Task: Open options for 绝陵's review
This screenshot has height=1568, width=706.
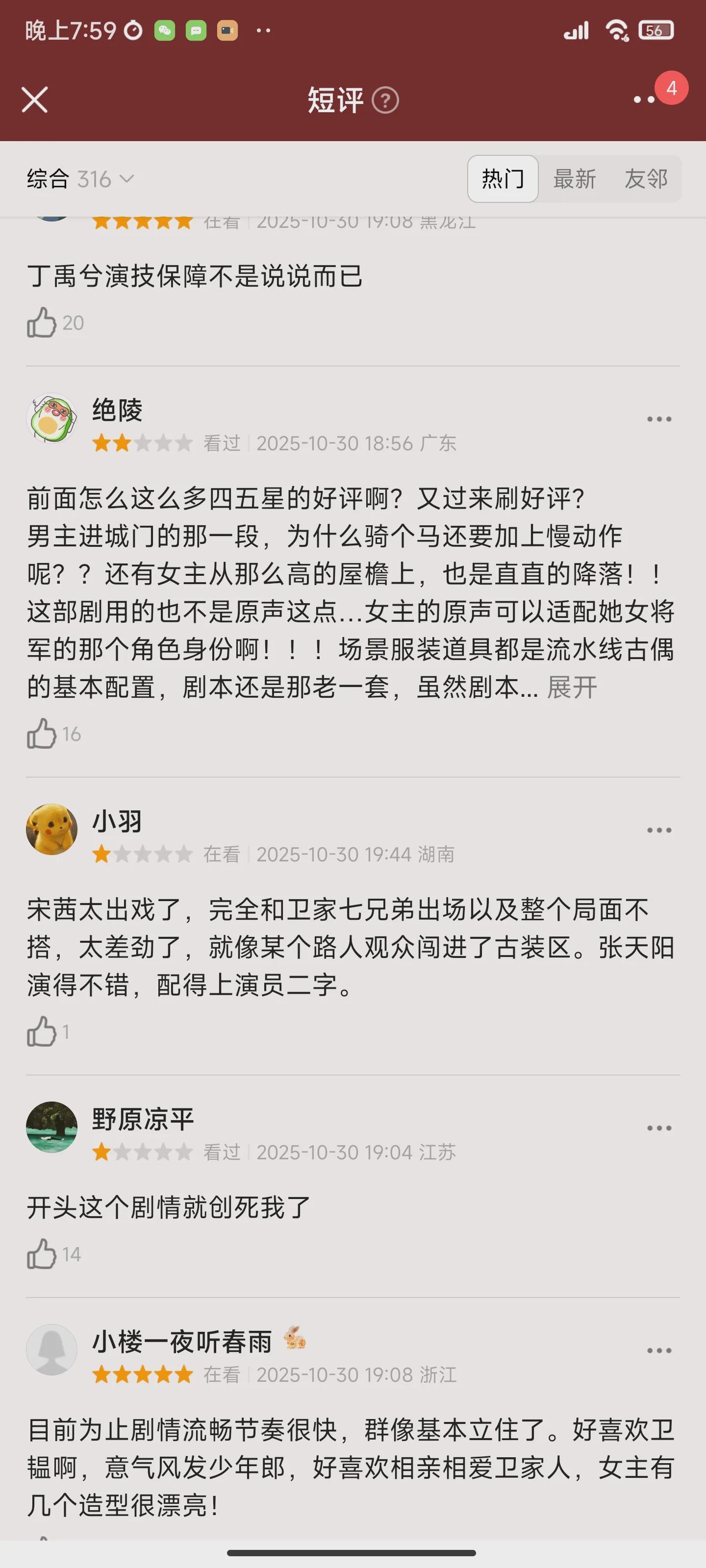Action: point(659,419)
